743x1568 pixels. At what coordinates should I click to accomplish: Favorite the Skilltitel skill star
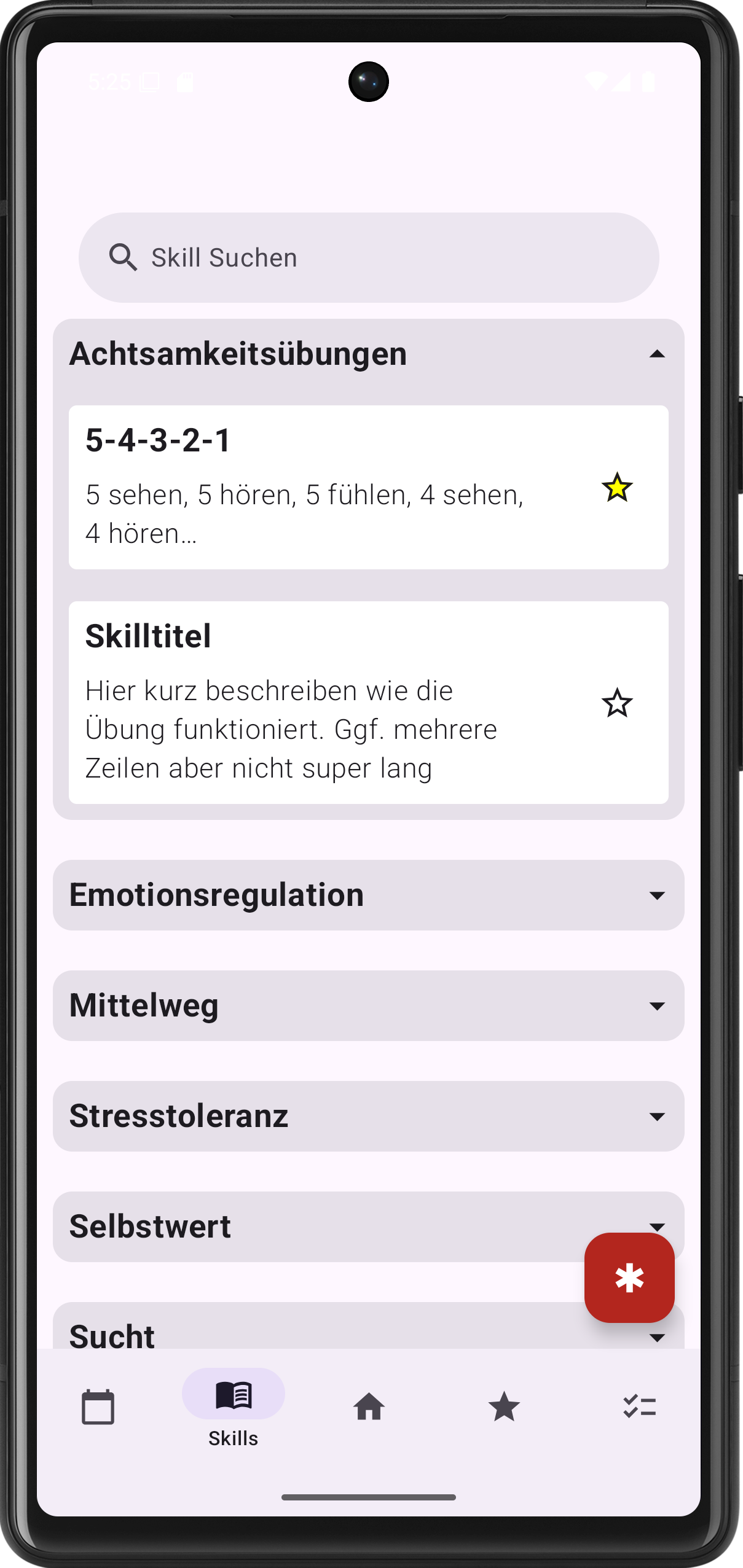(x=616, y=703)
